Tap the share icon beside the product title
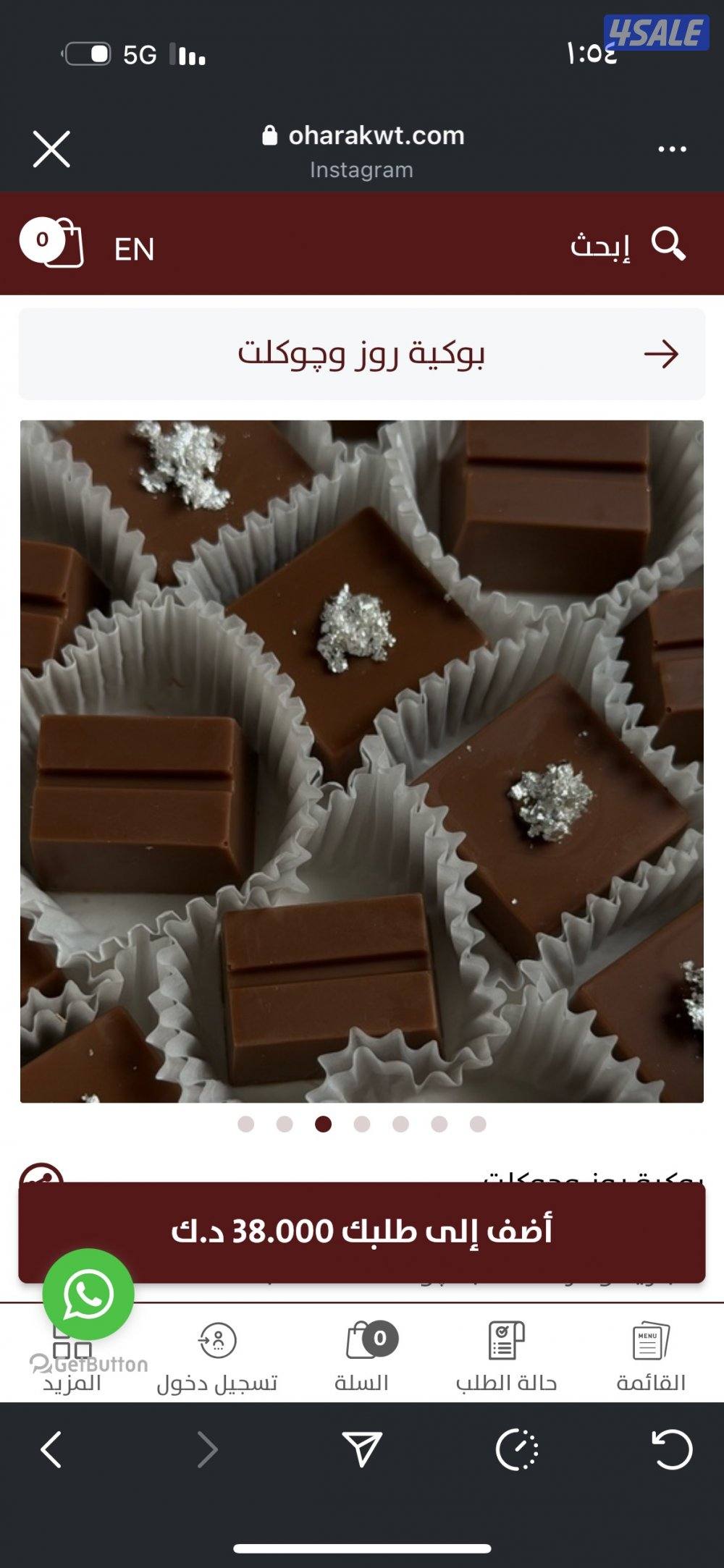 click(41, 1174)
